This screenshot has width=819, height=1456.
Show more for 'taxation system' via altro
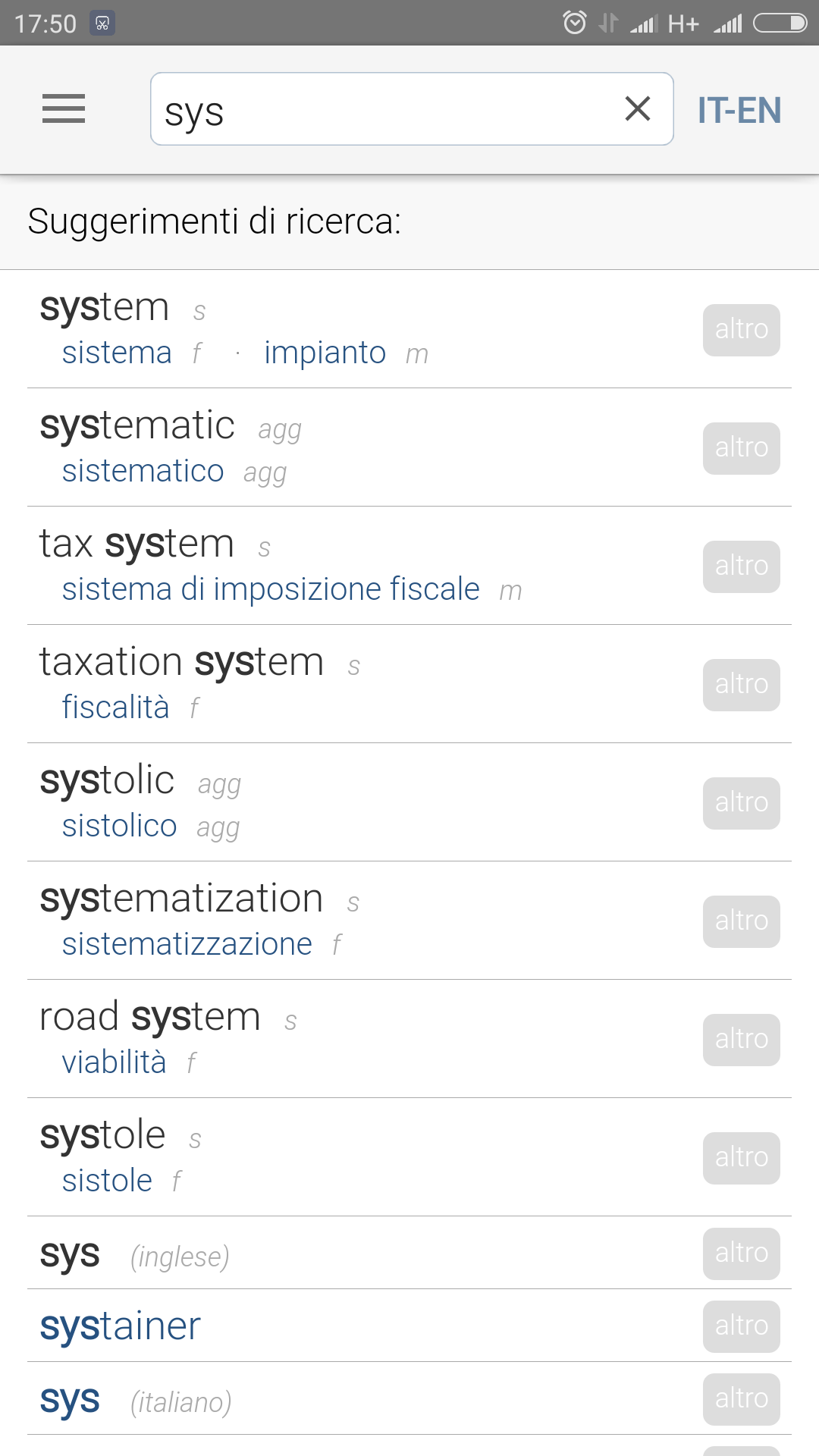[742, 685]
